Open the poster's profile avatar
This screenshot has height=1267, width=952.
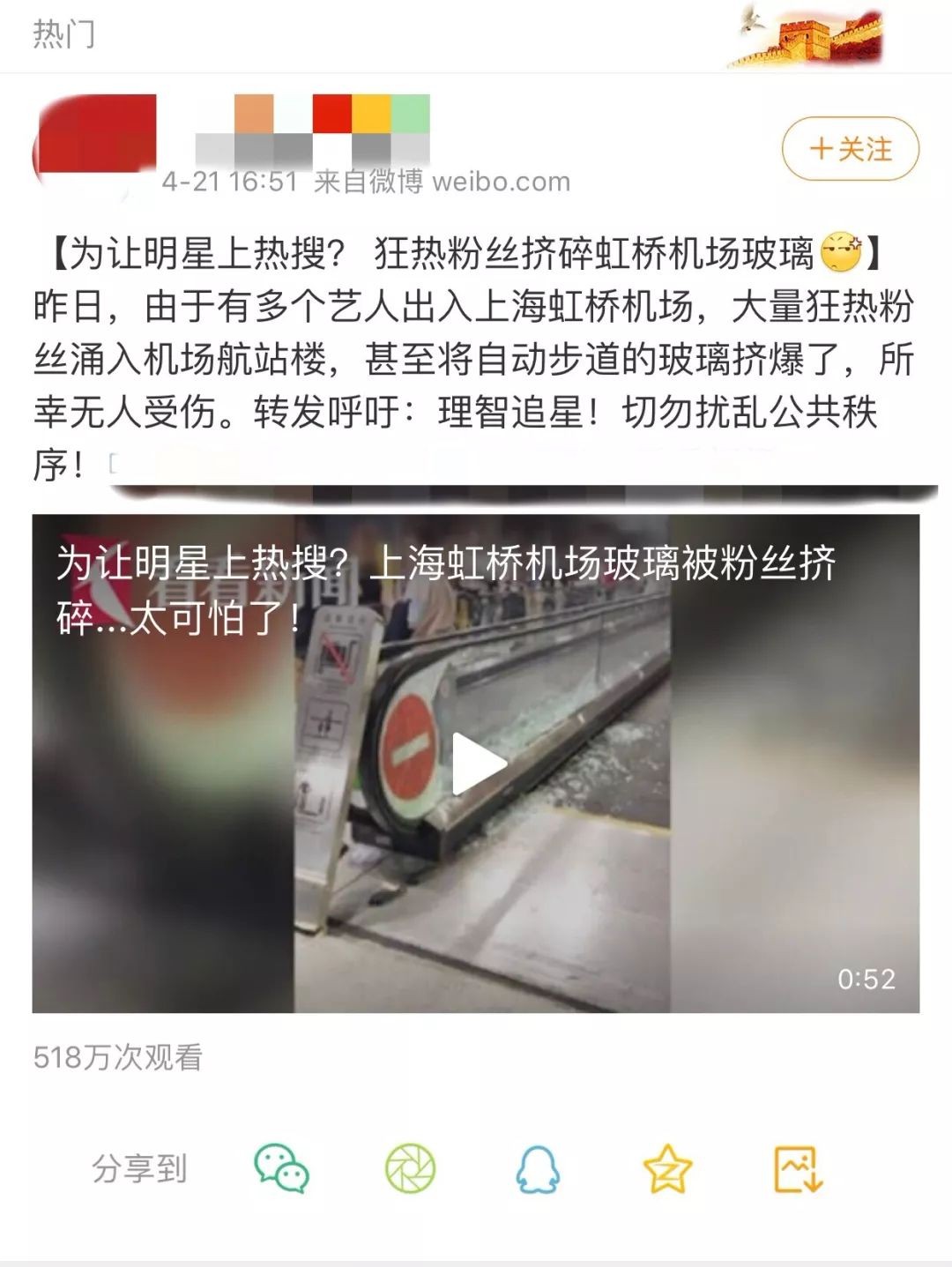tap(93, 147)
